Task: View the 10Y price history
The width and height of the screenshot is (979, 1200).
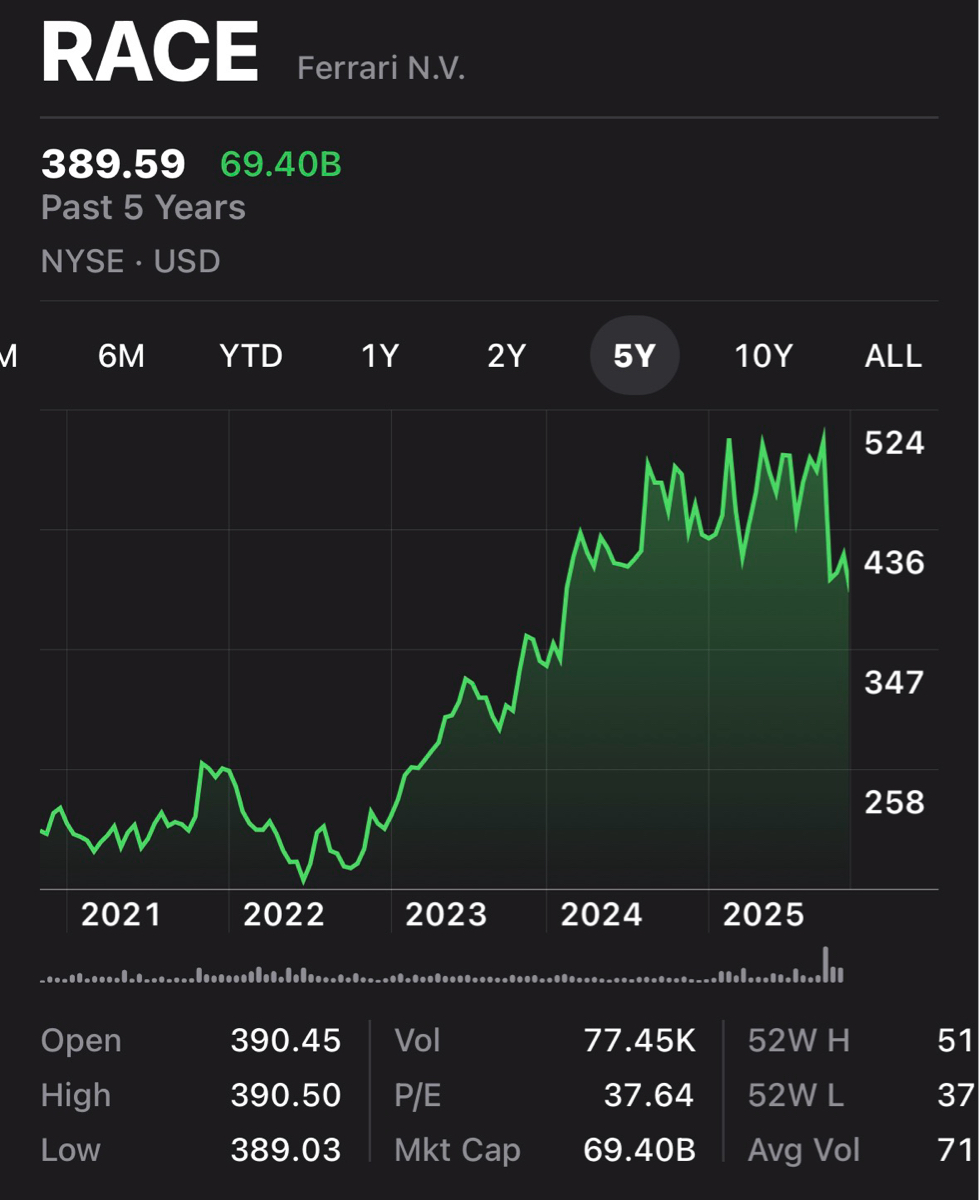Action: pyautogui.click(x=763, y=356)
